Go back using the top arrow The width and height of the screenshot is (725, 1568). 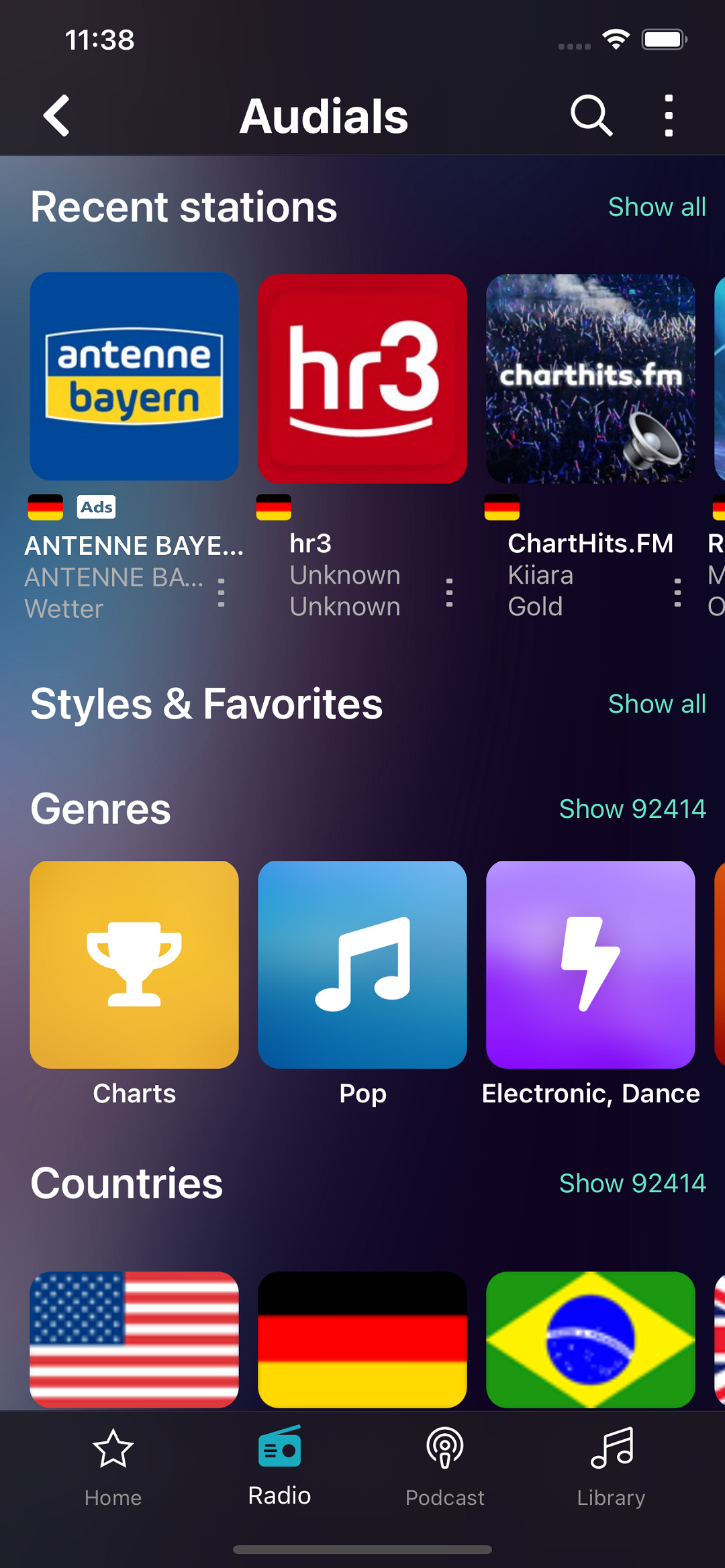pos(57,115)
